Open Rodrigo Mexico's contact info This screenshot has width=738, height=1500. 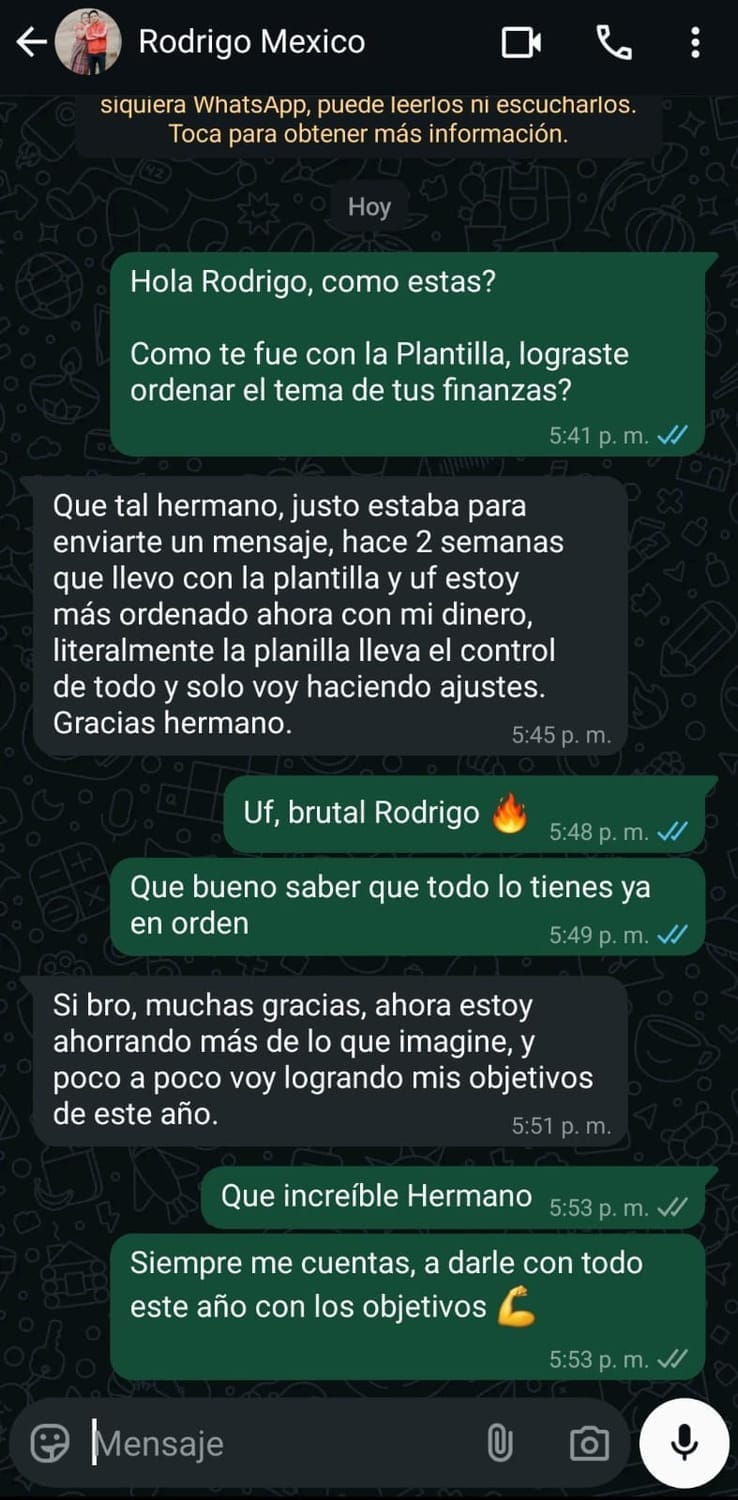click(x=251, y=43)
